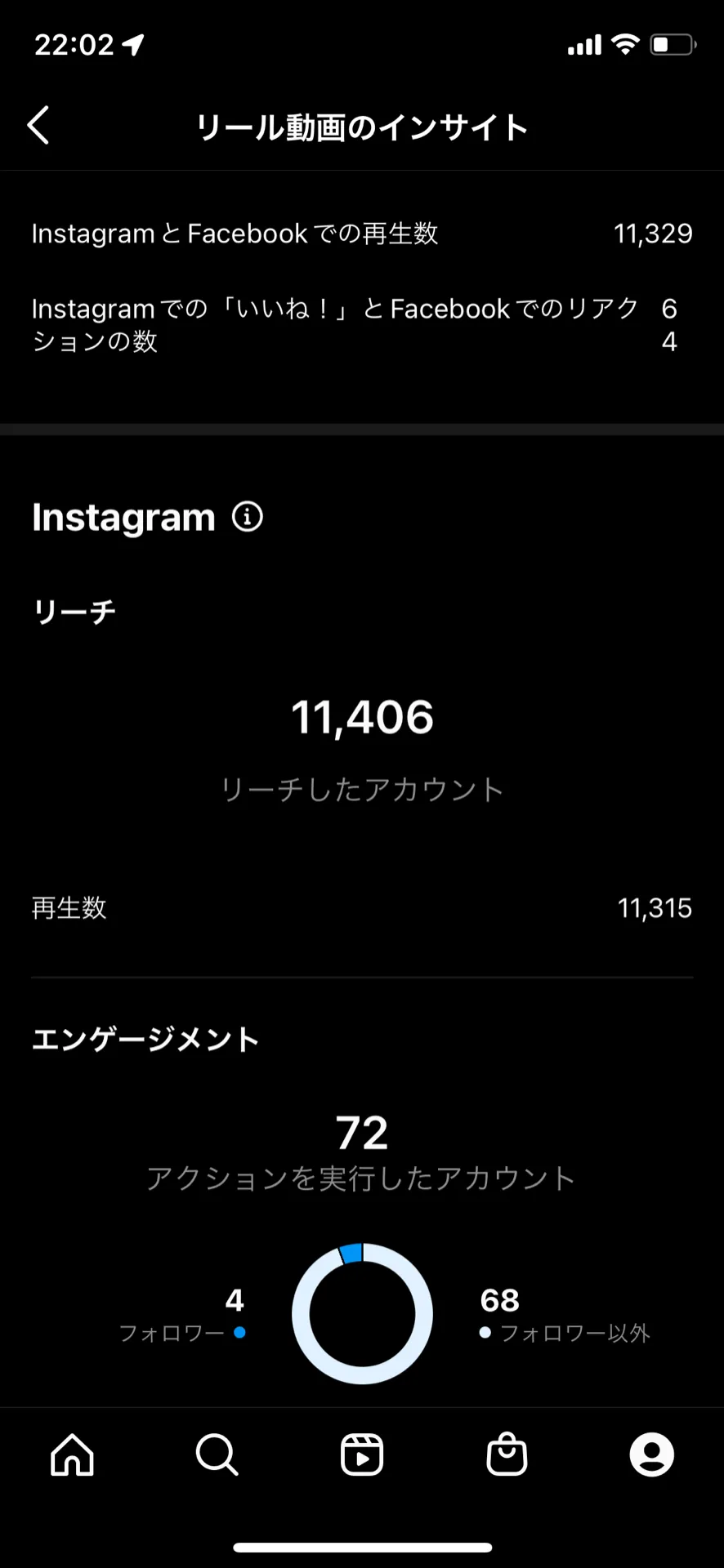The image size is (724, 1568).
Task: Open the info icon next to Instagram
Action: coord(248,517)
